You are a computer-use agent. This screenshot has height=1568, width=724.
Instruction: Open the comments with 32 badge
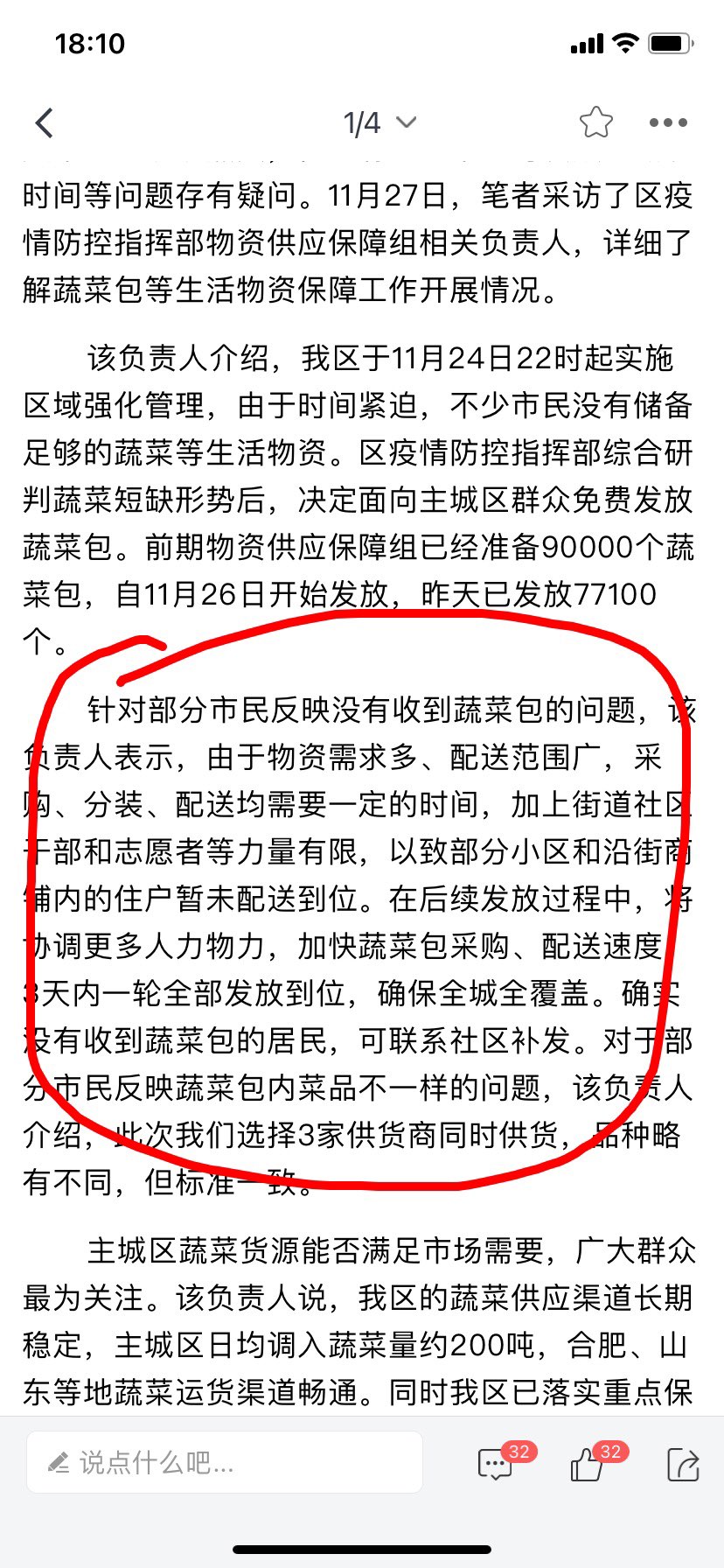pos(496,1464)
